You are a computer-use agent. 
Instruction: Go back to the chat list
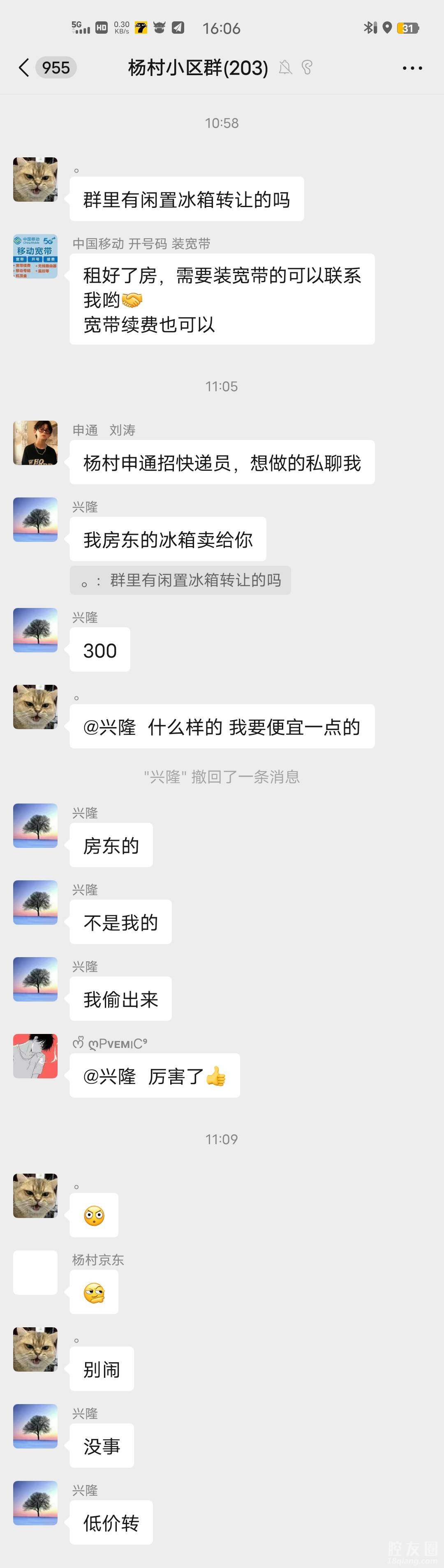tap(24, 67)
